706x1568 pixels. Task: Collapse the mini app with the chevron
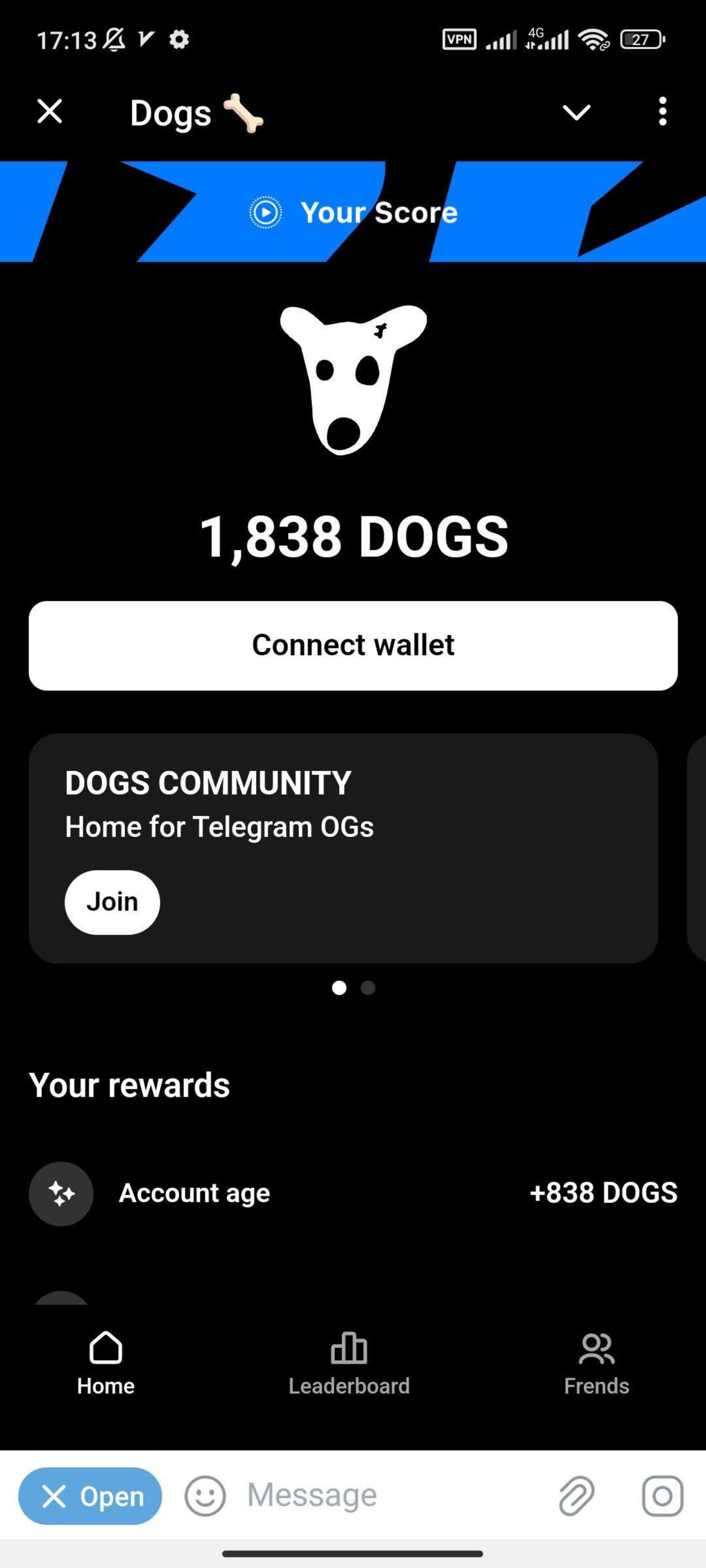pos(575,112)
